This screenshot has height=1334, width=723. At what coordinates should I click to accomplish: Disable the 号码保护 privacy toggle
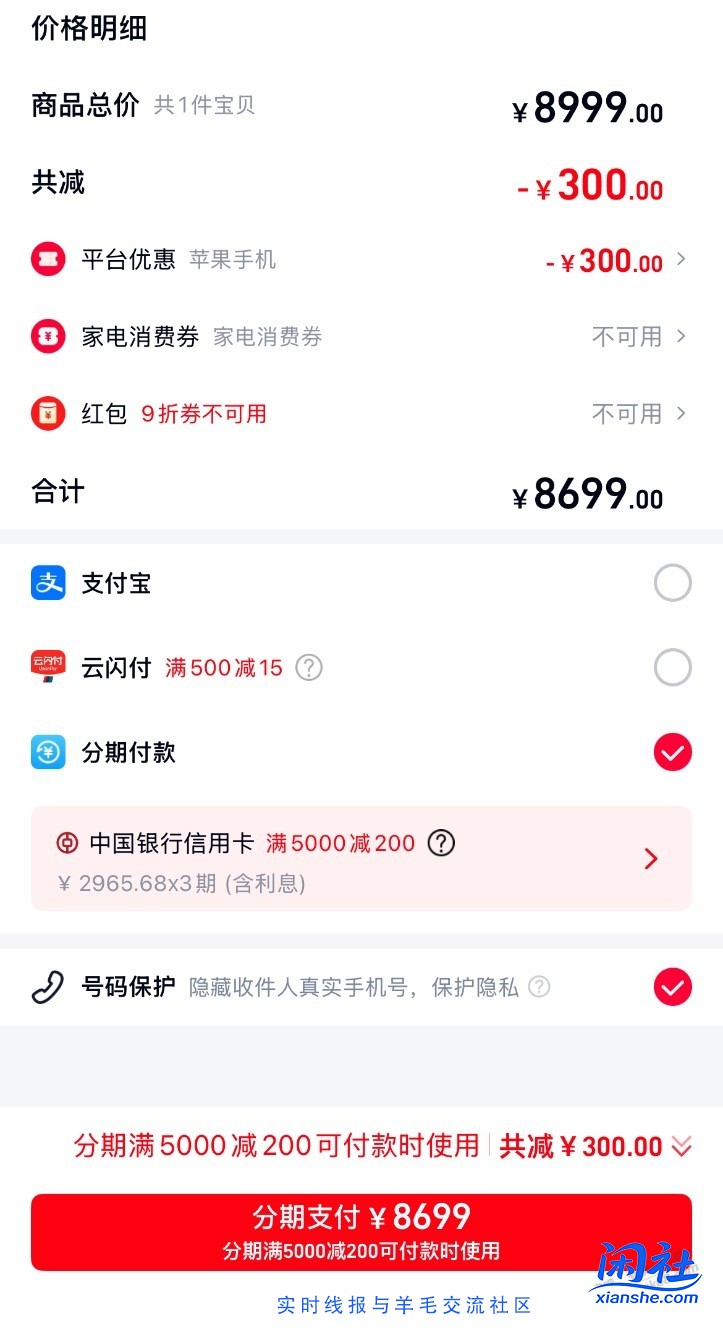(x=673, y=986)
